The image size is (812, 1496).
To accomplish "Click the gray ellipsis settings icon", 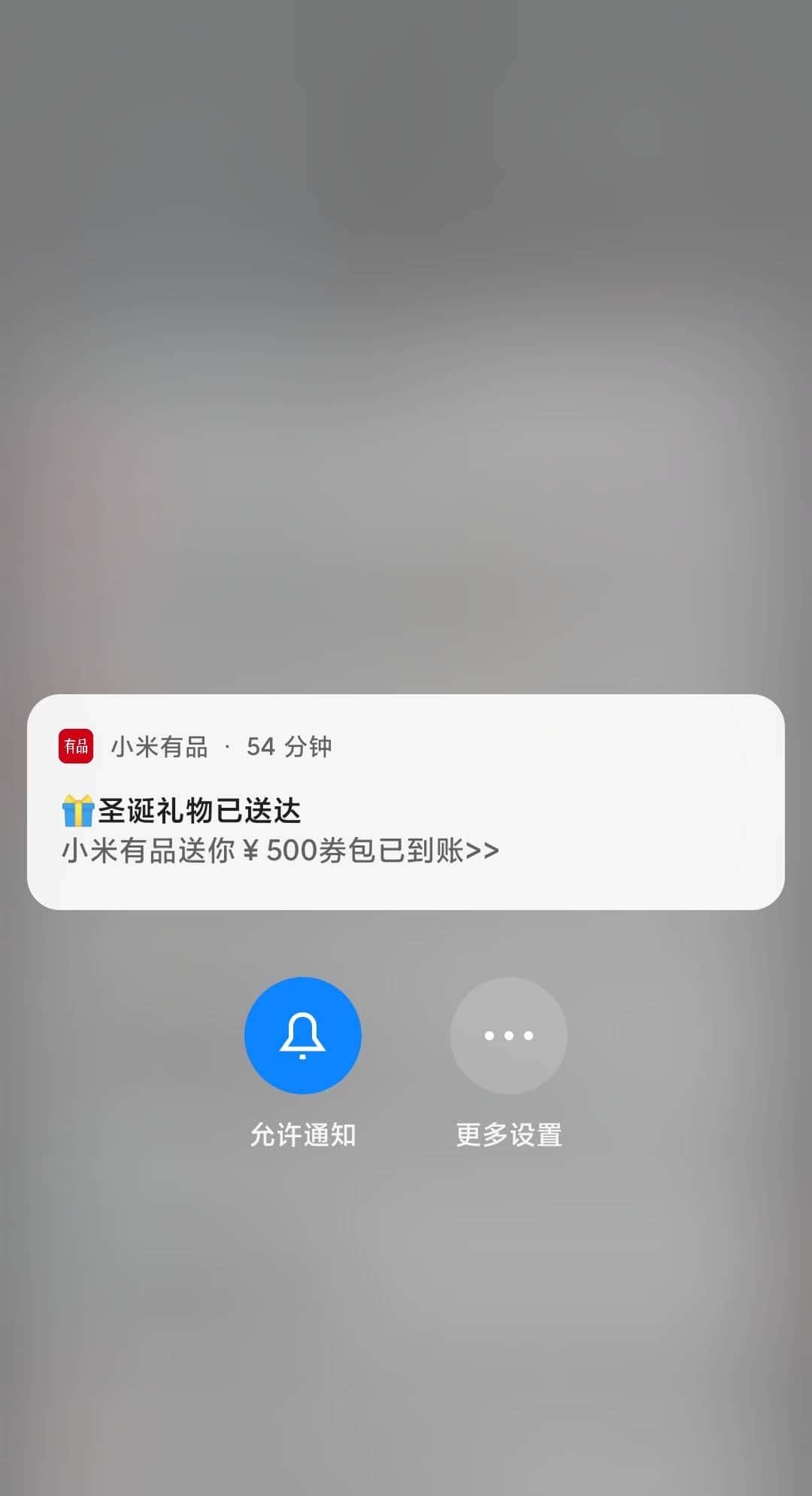I will tap(508, 1036).
